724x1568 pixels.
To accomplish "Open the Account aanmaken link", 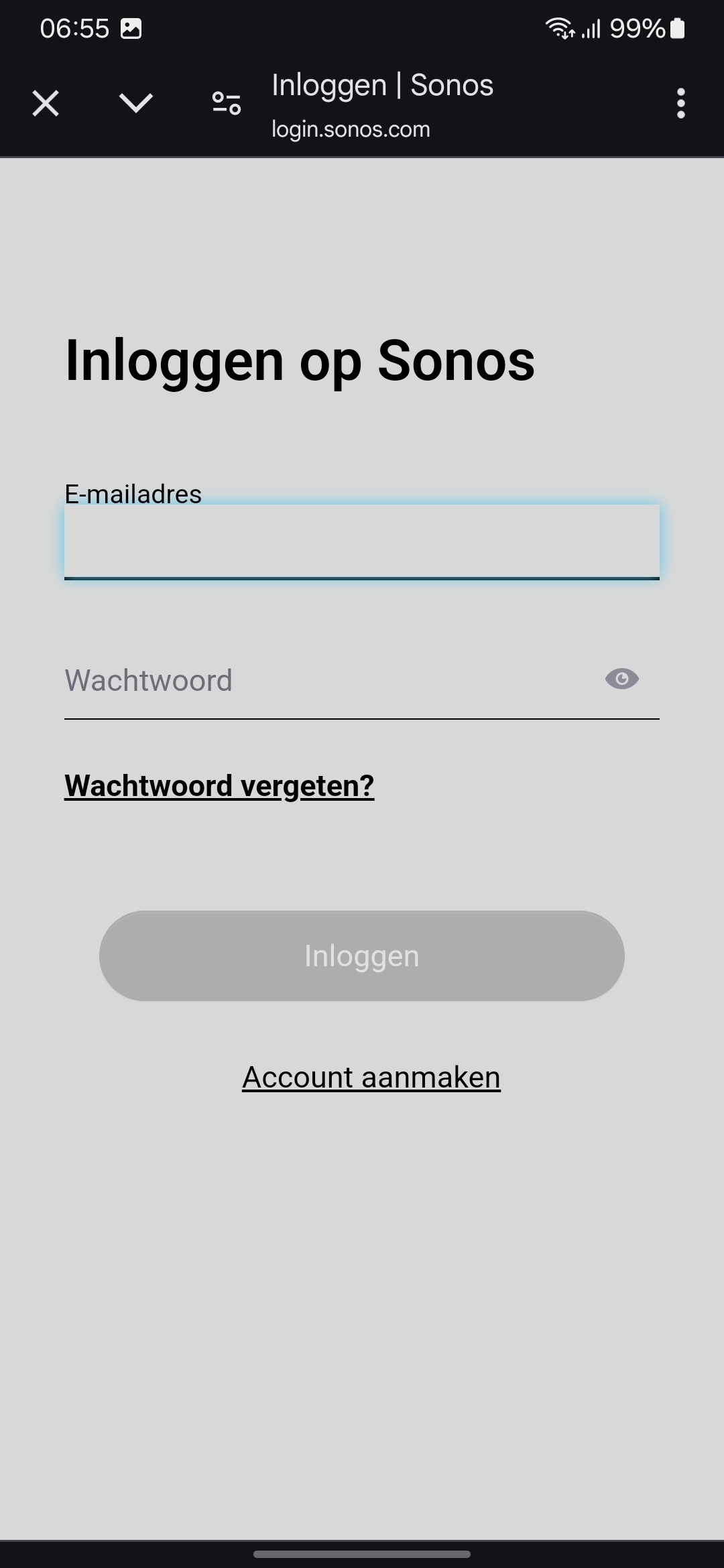I will tap(371, 1077).
